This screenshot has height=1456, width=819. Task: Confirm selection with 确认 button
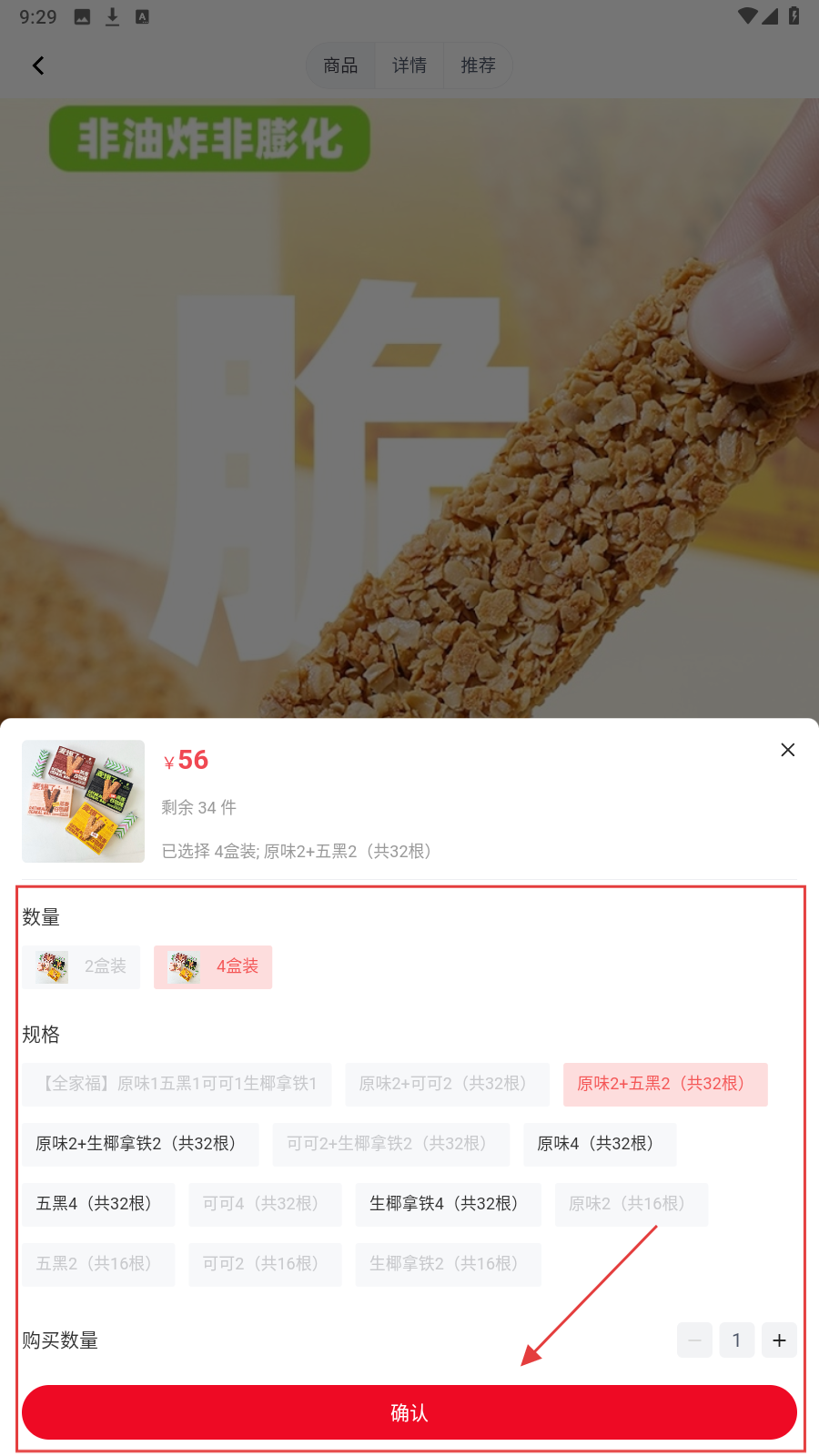tap(409, 1412)
